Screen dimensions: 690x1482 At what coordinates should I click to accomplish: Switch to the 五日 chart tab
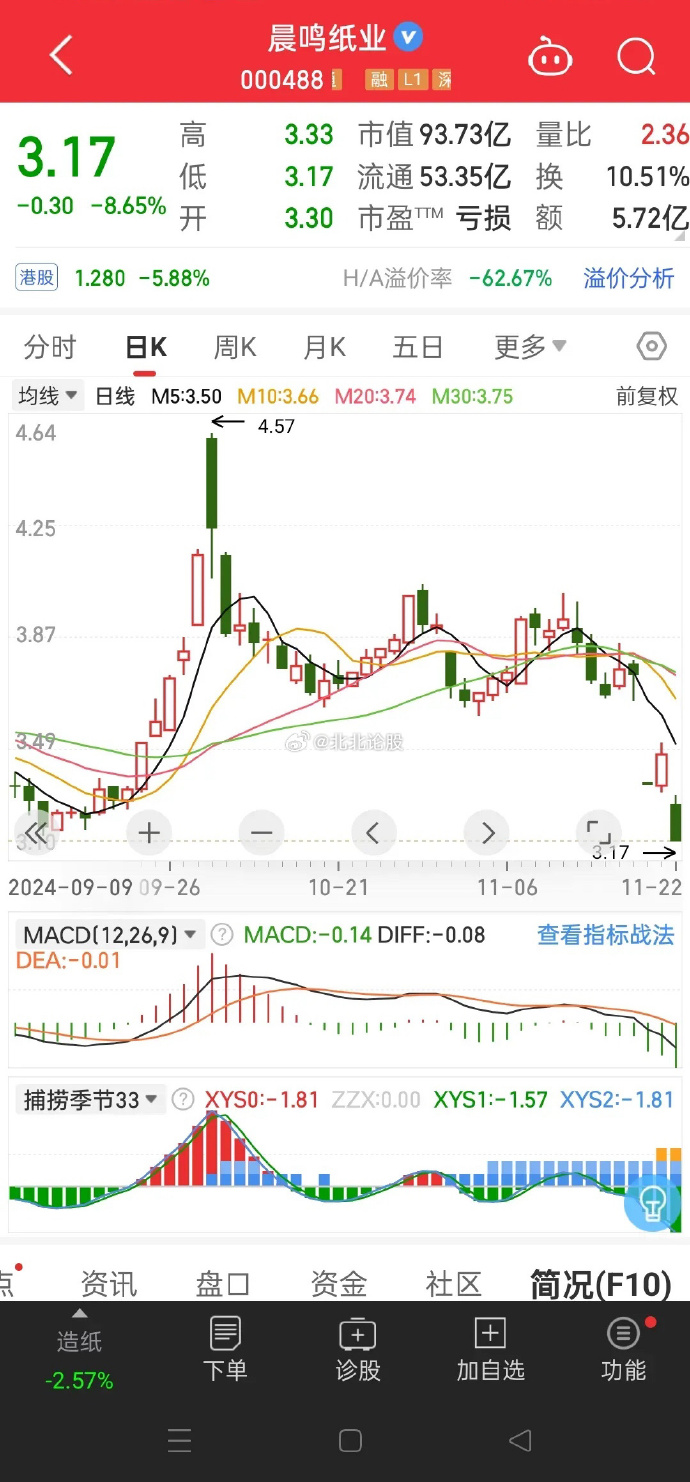tap(417, 347)
